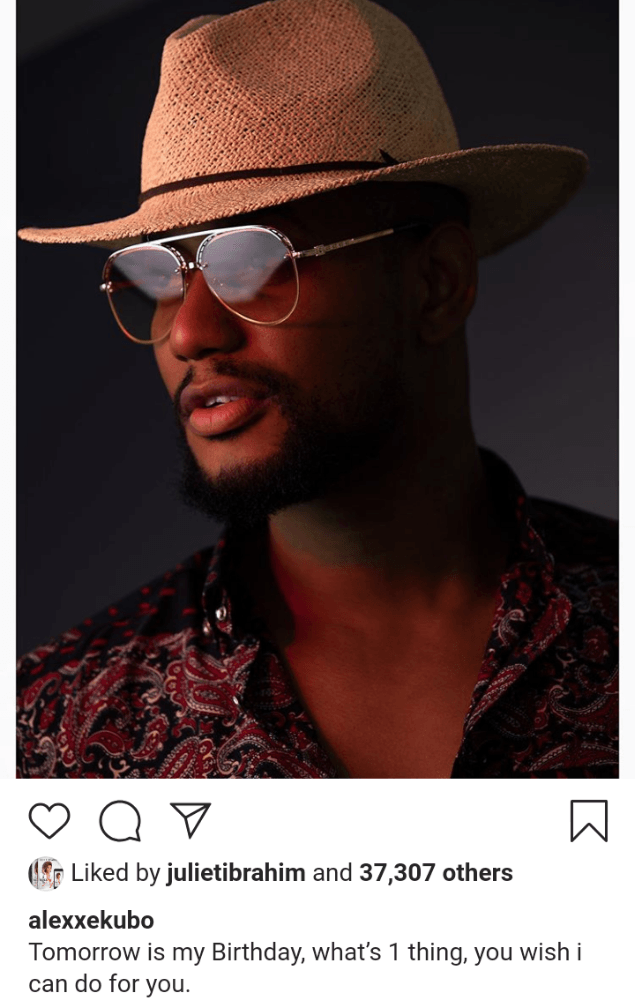Open the alexxekubo profile from the caption
Image resolution: width=635 pixels, height=1000 pixels.
(x=91, y=919)
